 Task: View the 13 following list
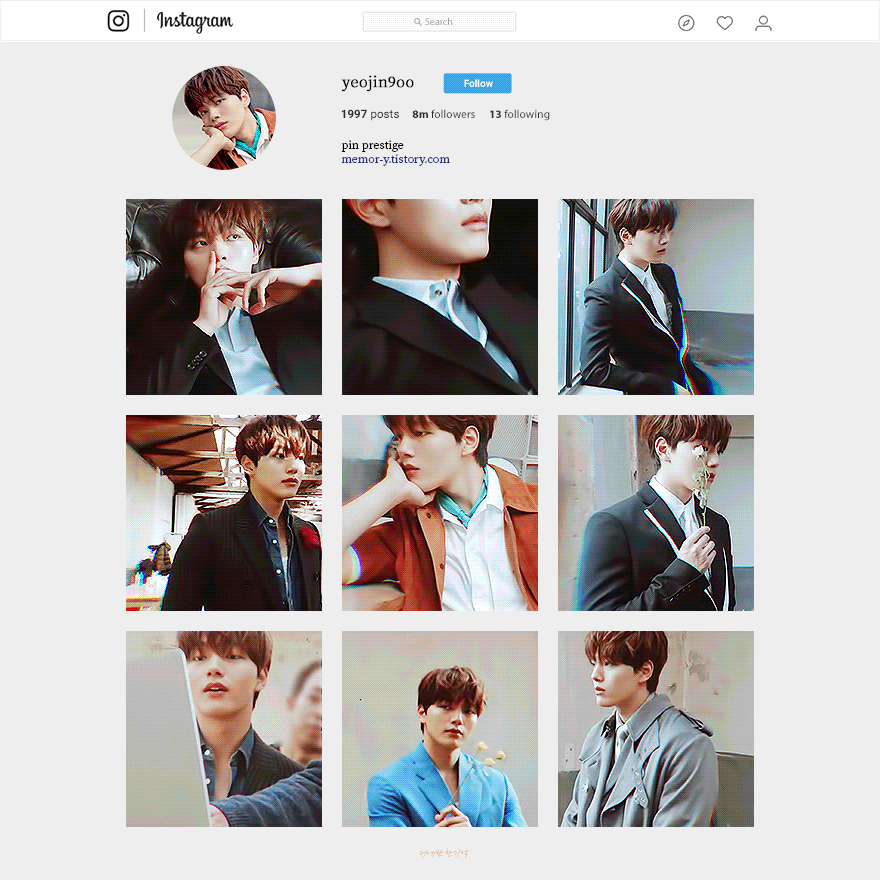pos(519,115)
